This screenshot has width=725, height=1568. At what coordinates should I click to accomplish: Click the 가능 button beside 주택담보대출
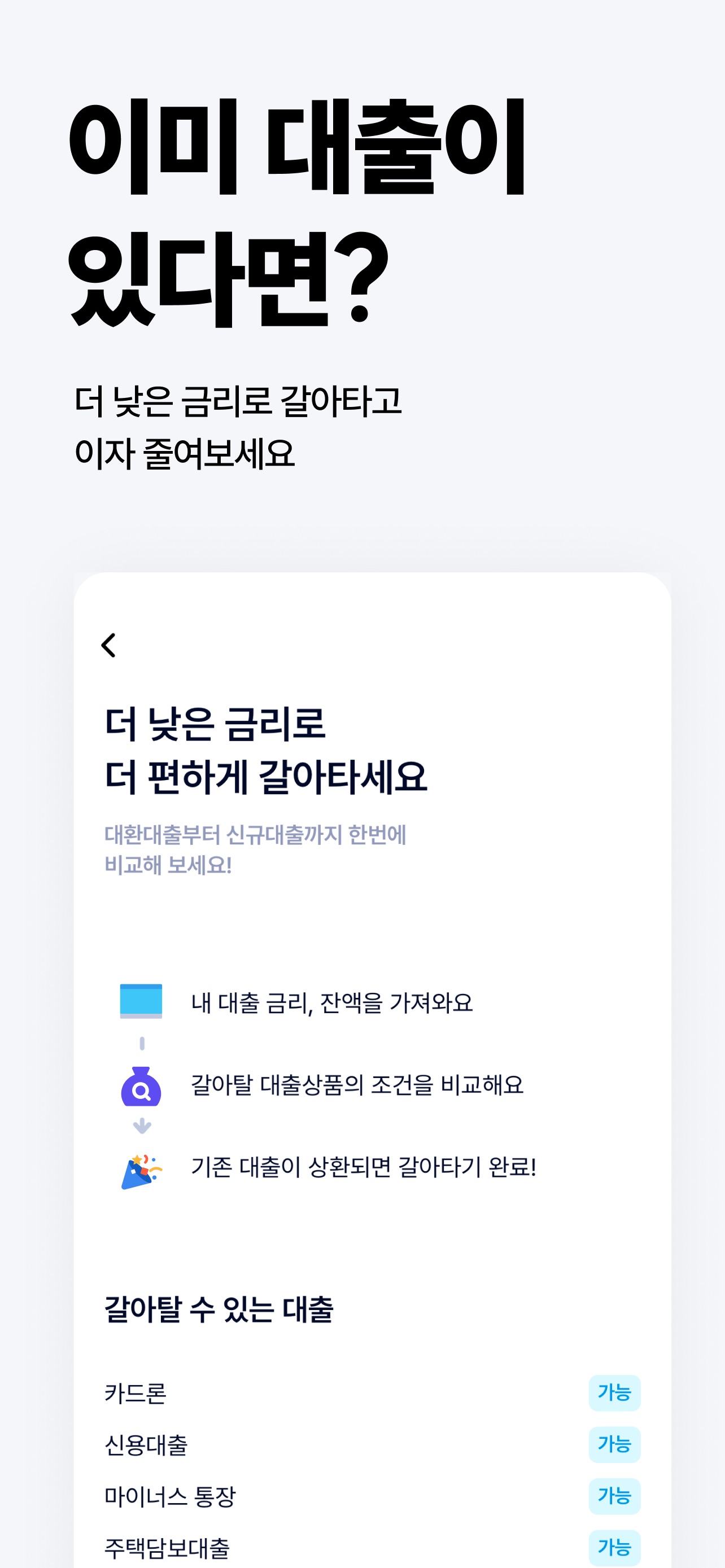tap(615, 1548)
